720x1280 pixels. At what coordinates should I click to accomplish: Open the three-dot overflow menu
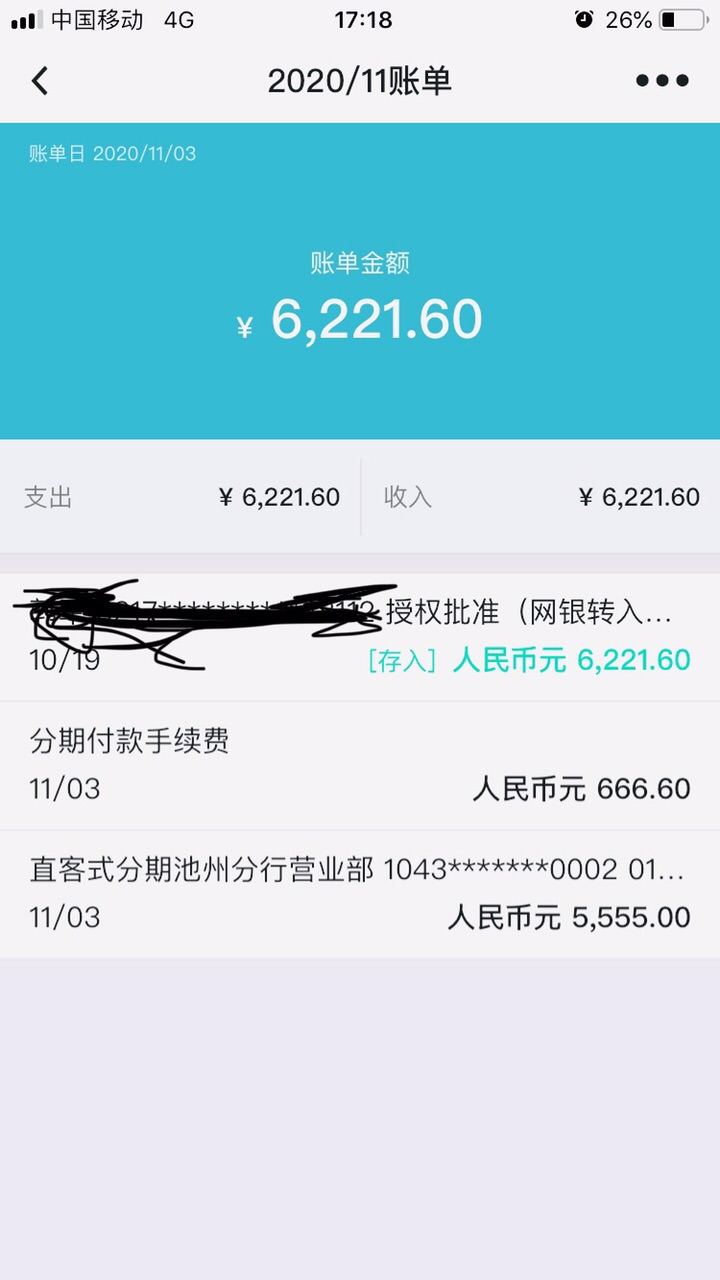[x=662, y=81]
